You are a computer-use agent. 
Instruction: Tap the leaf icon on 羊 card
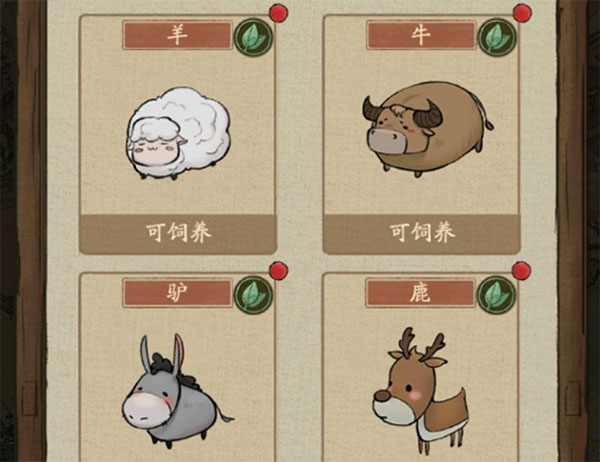pos(252,37)
